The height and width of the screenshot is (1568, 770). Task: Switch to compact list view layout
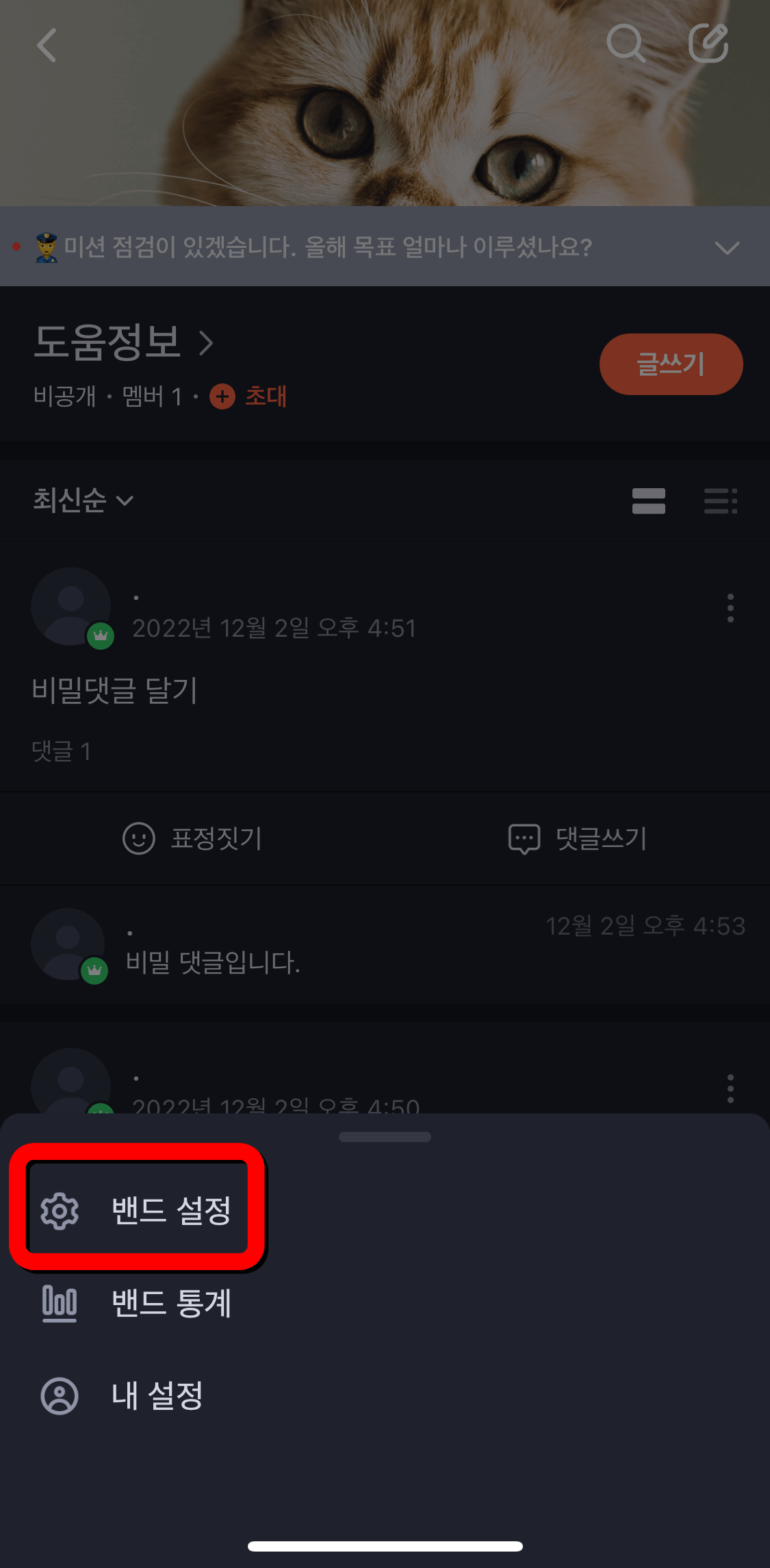pyautogui.click(x=719, y=501)
